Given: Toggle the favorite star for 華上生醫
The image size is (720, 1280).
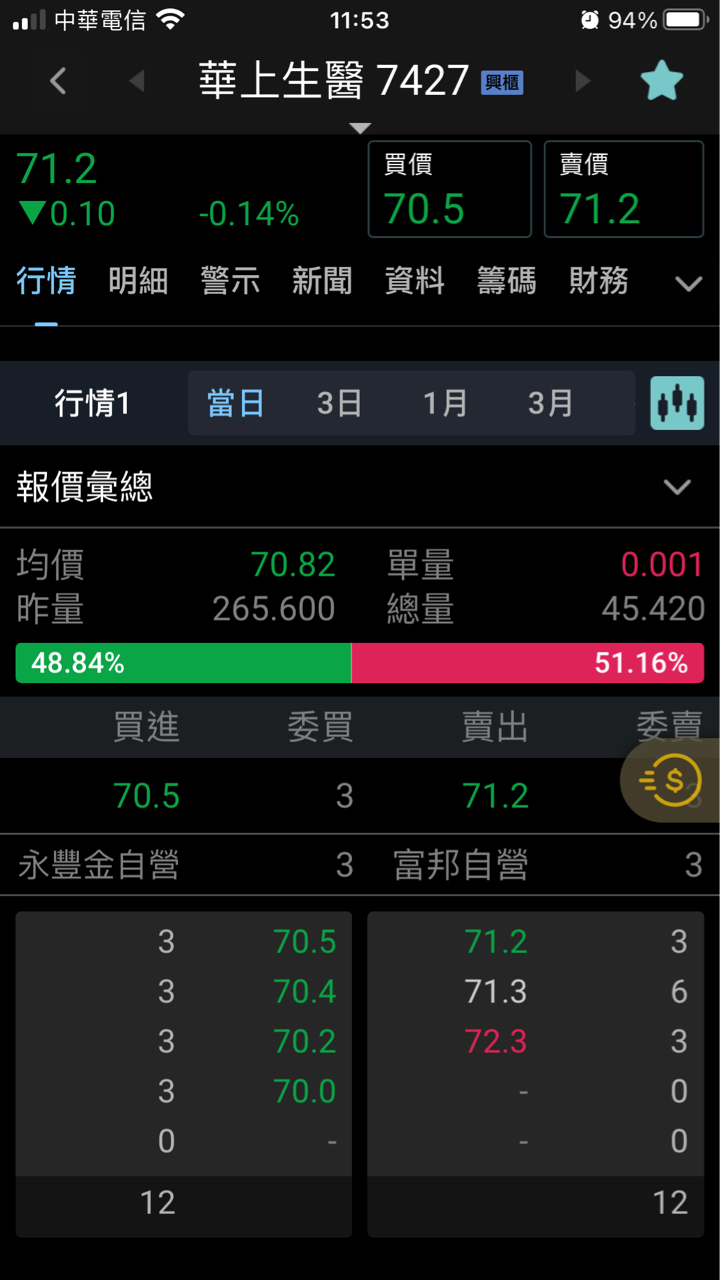Looking at the screenshot, I should click(661, 81).
